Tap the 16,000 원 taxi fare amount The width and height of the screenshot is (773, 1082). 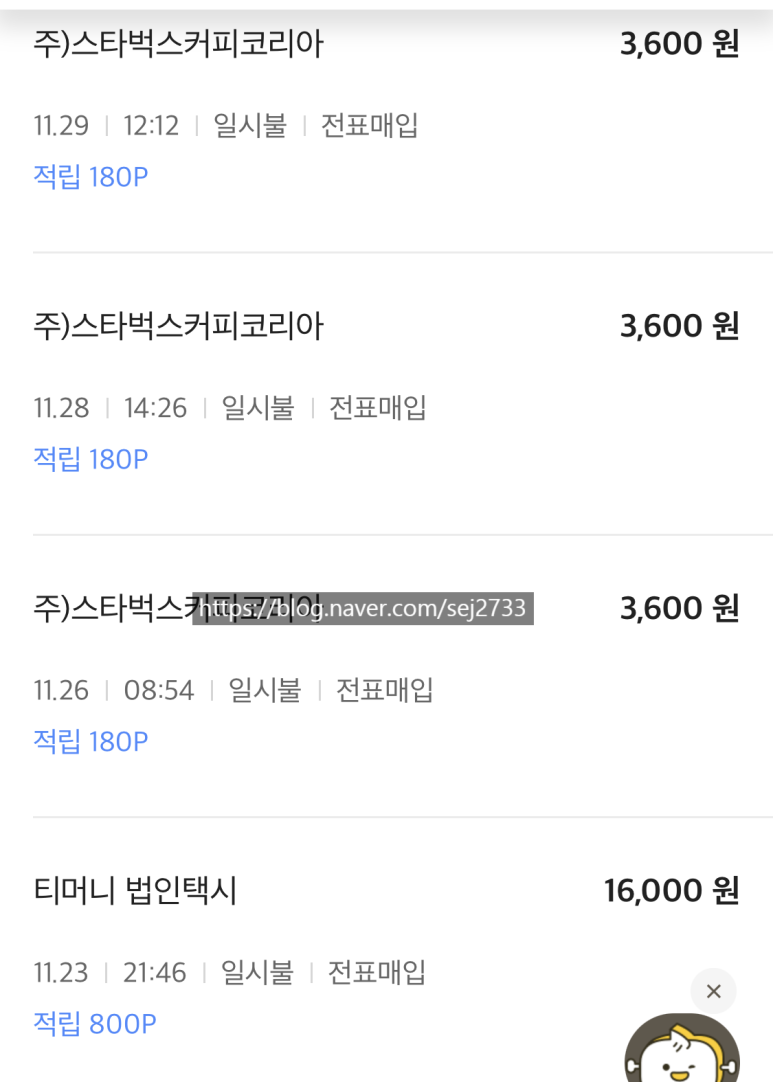[x=672, y=889]
